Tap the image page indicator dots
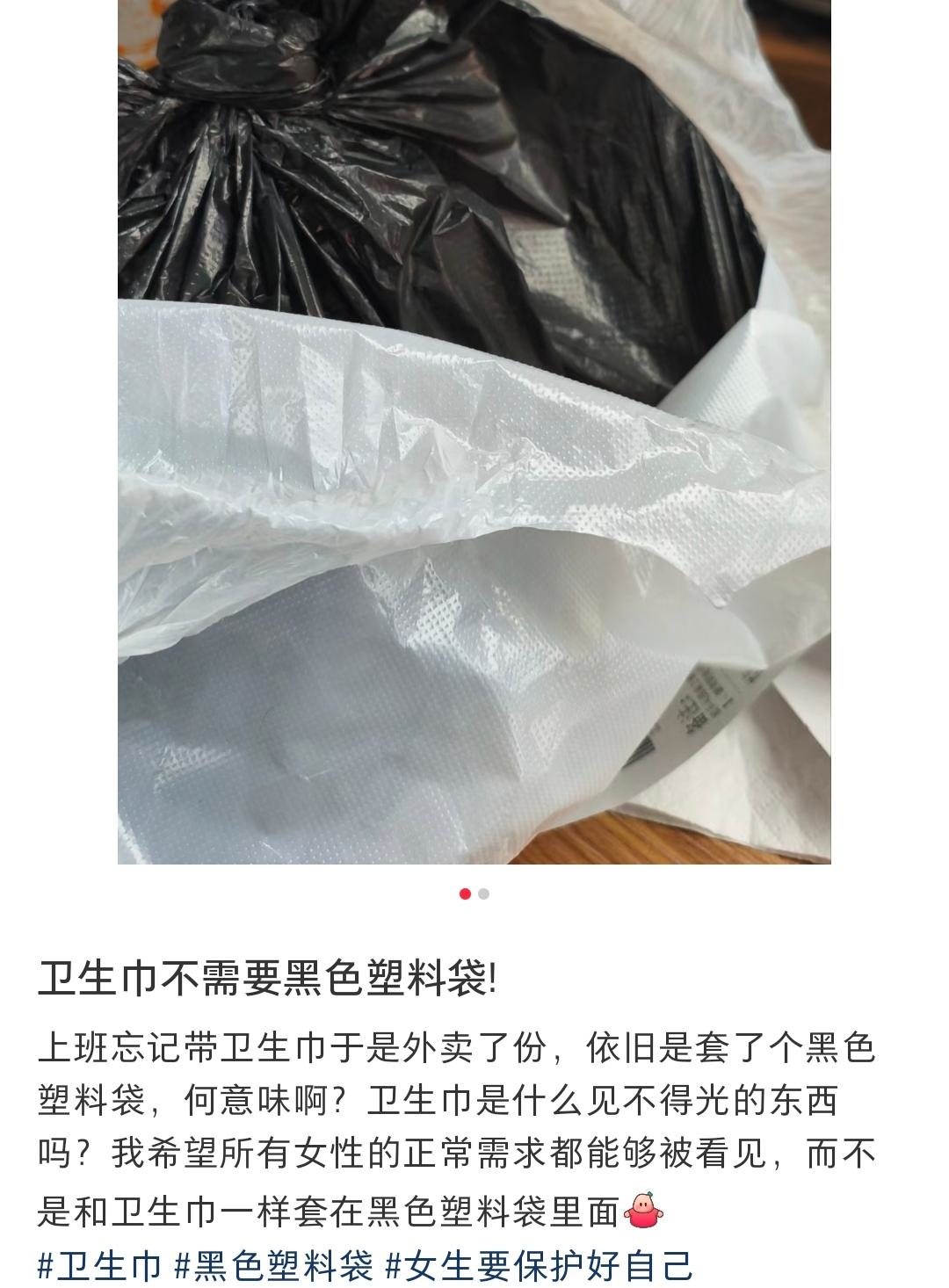 tap(474, 894)
